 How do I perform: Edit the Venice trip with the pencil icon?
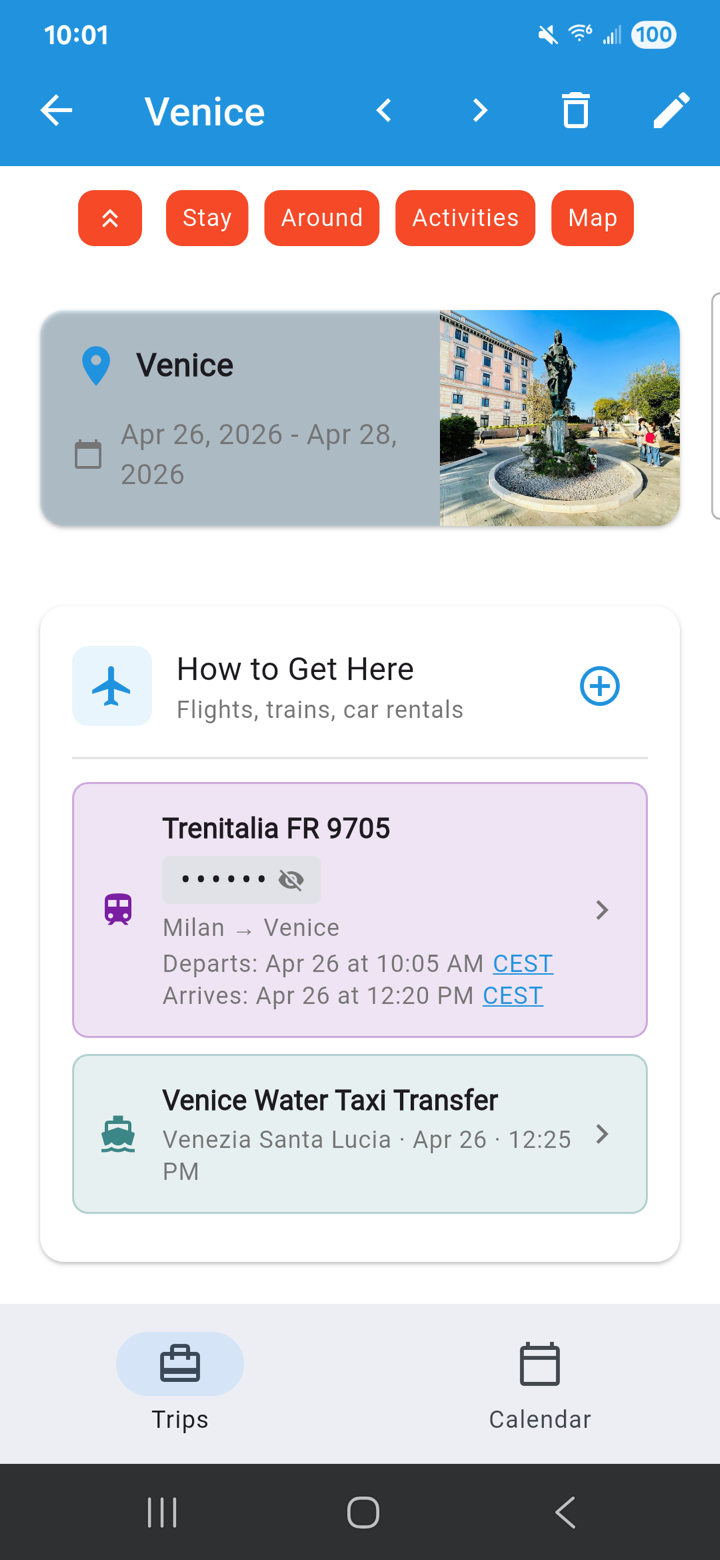point(671,111)
